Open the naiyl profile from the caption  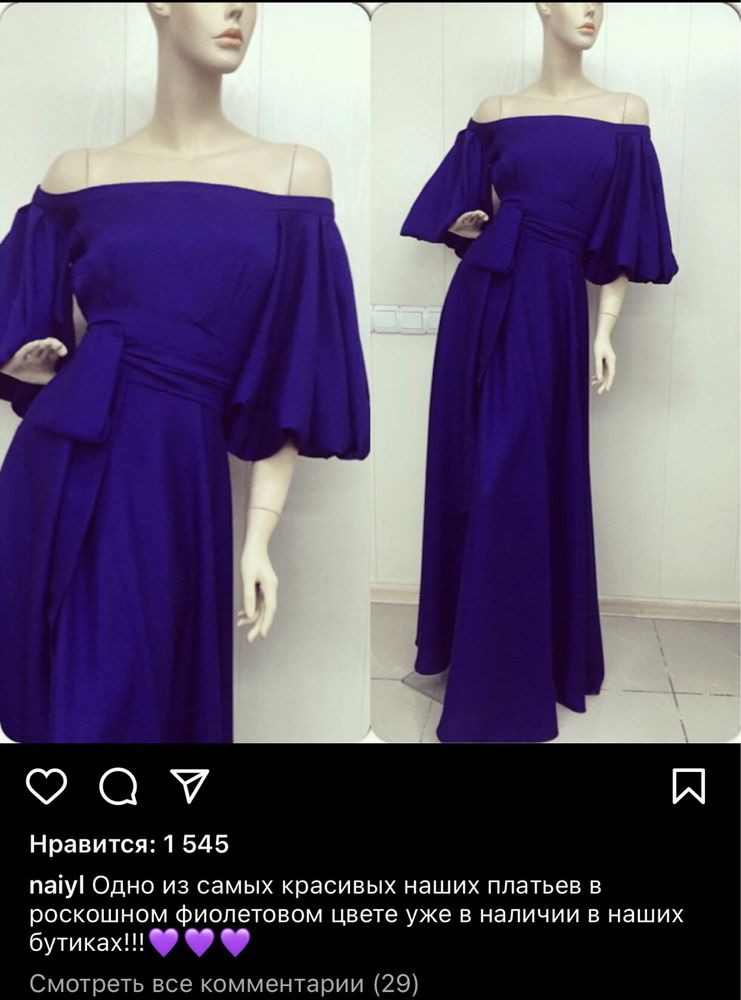57,886
